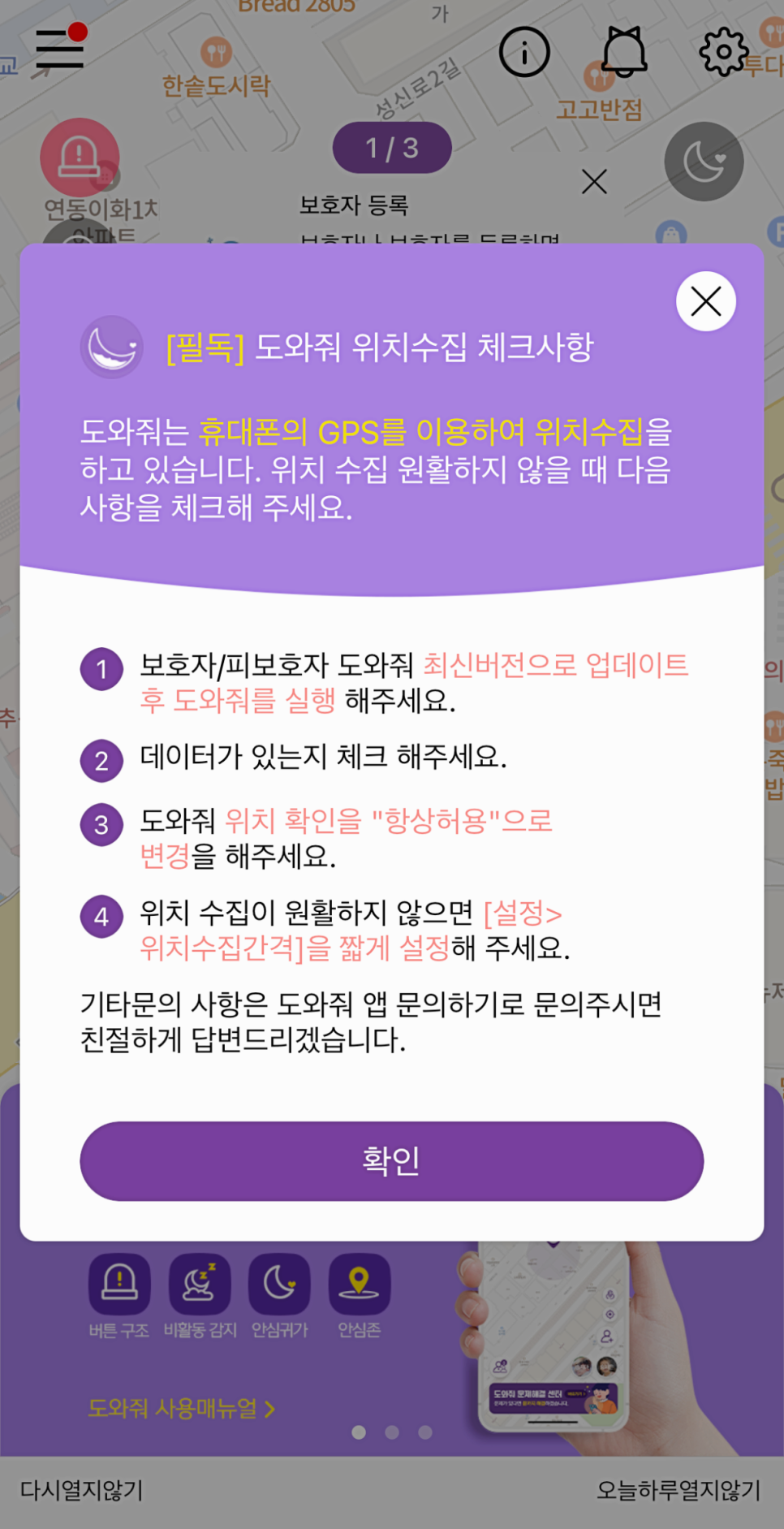
Task: Open the info icon
Action: (524, 52)
